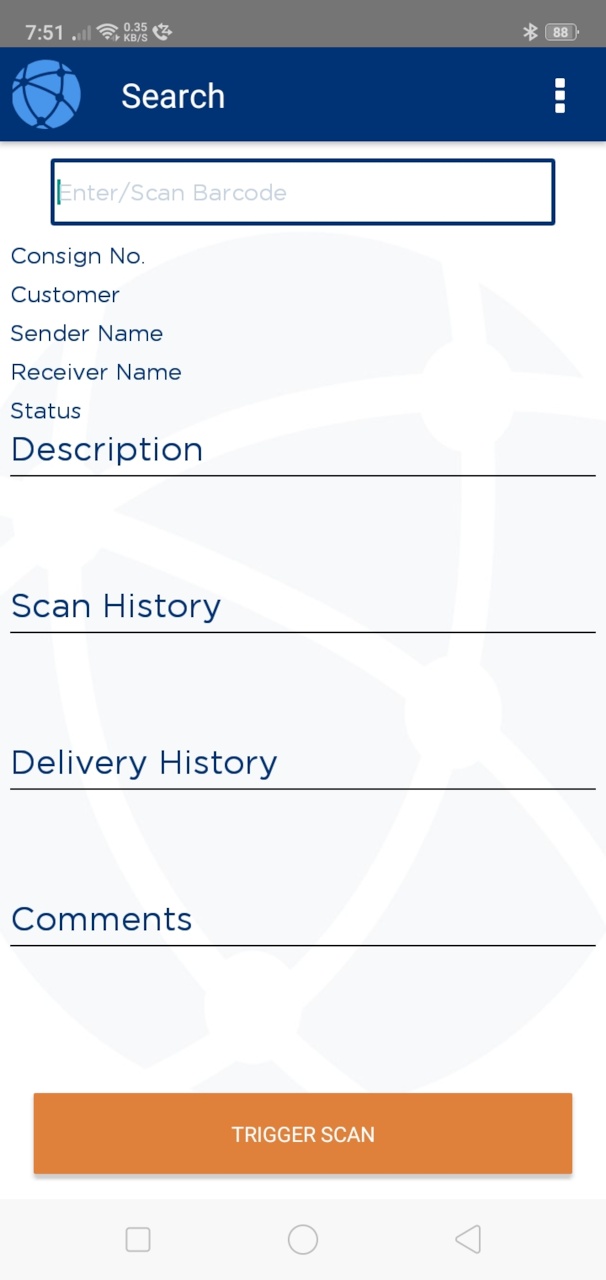Tap the Trigger Scan button
This screenshot has width=606, height=1280.
302,1134
